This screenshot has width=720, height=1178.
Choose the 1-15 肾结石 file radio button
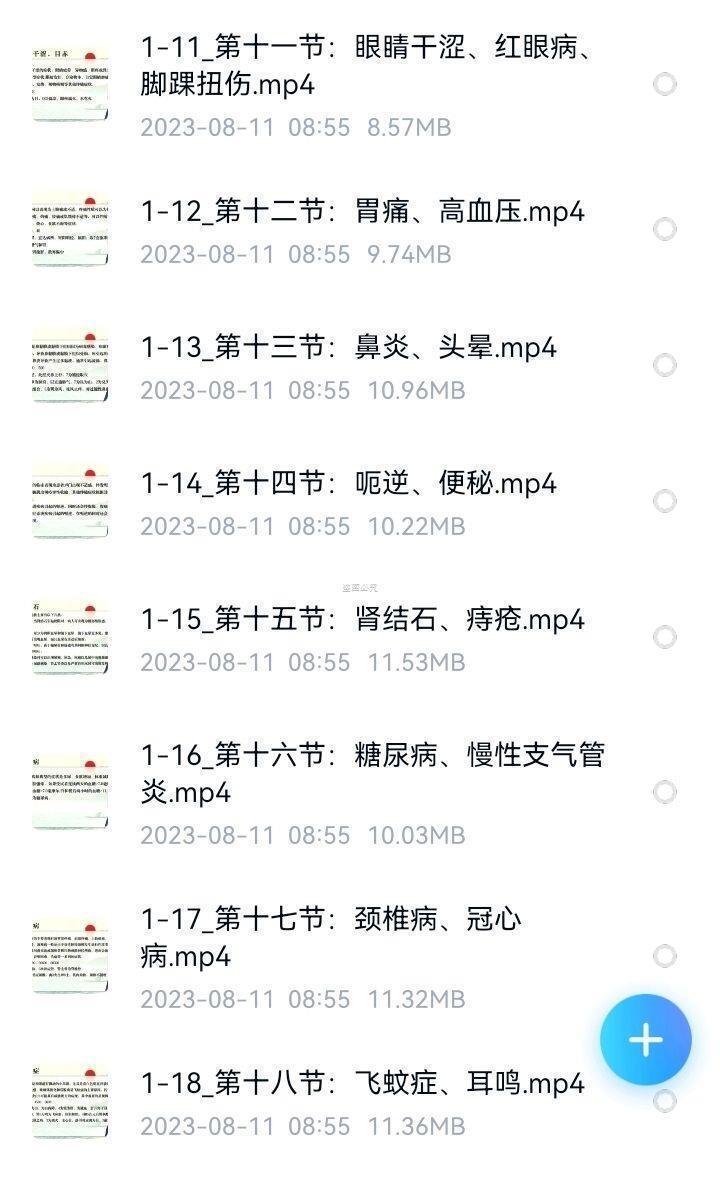(665, 637)
